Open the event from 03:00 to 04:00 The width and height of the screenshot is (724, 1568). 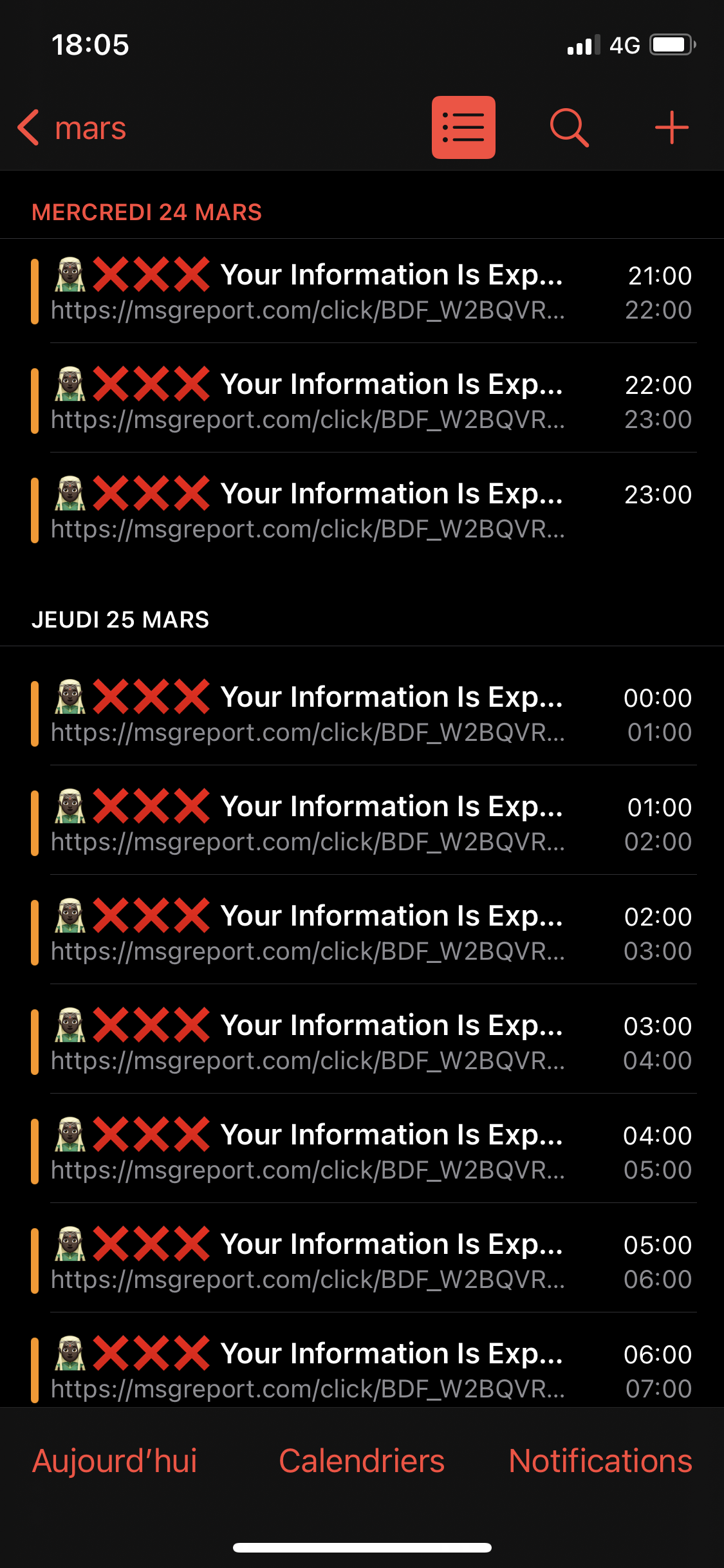click(362, 1042)
